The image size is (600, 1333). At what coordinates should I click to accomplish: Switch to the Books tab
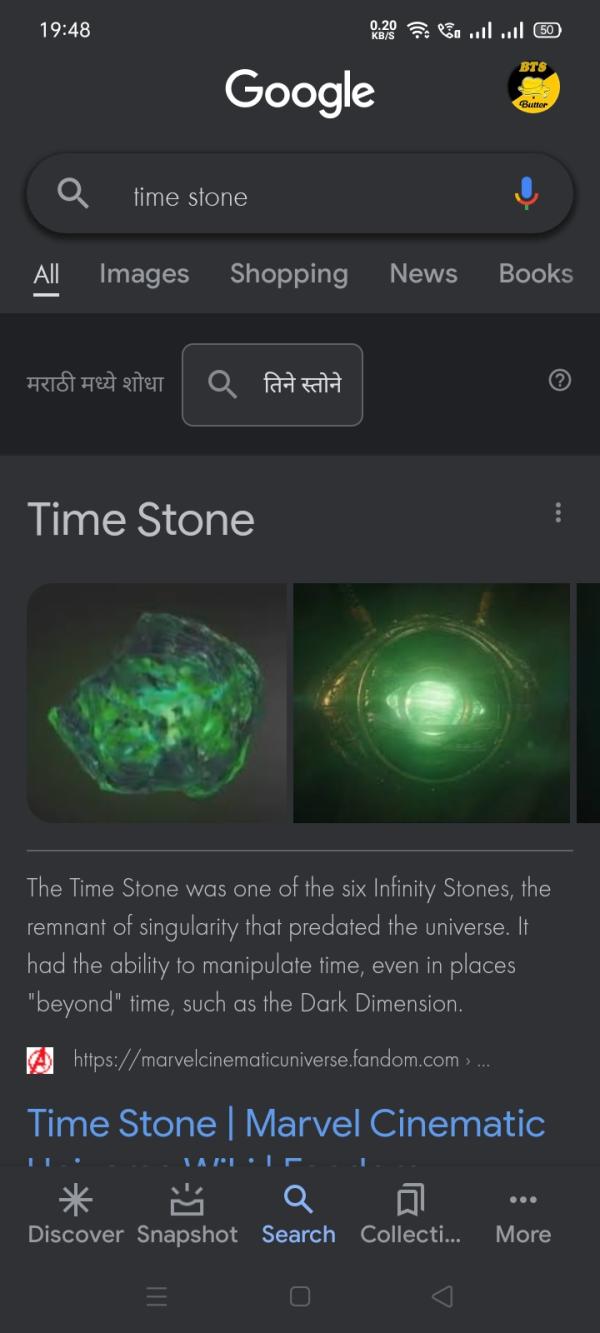tap(535, 274)
